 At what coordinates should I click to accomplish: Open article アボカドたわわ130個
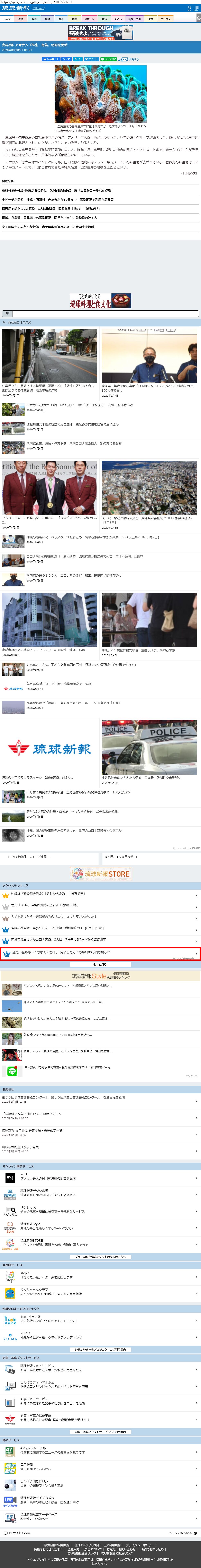point(79,405)
